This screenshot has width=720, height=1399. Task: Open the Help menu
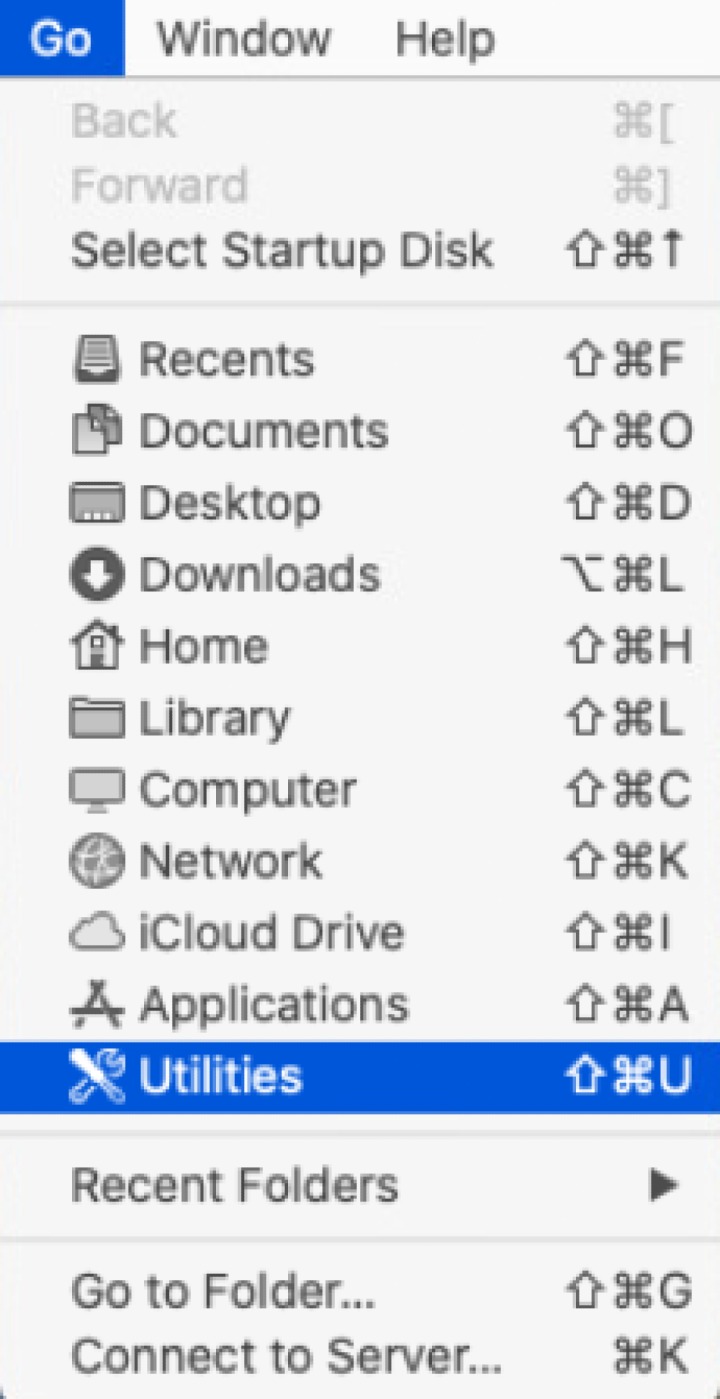tap(447, 39)
